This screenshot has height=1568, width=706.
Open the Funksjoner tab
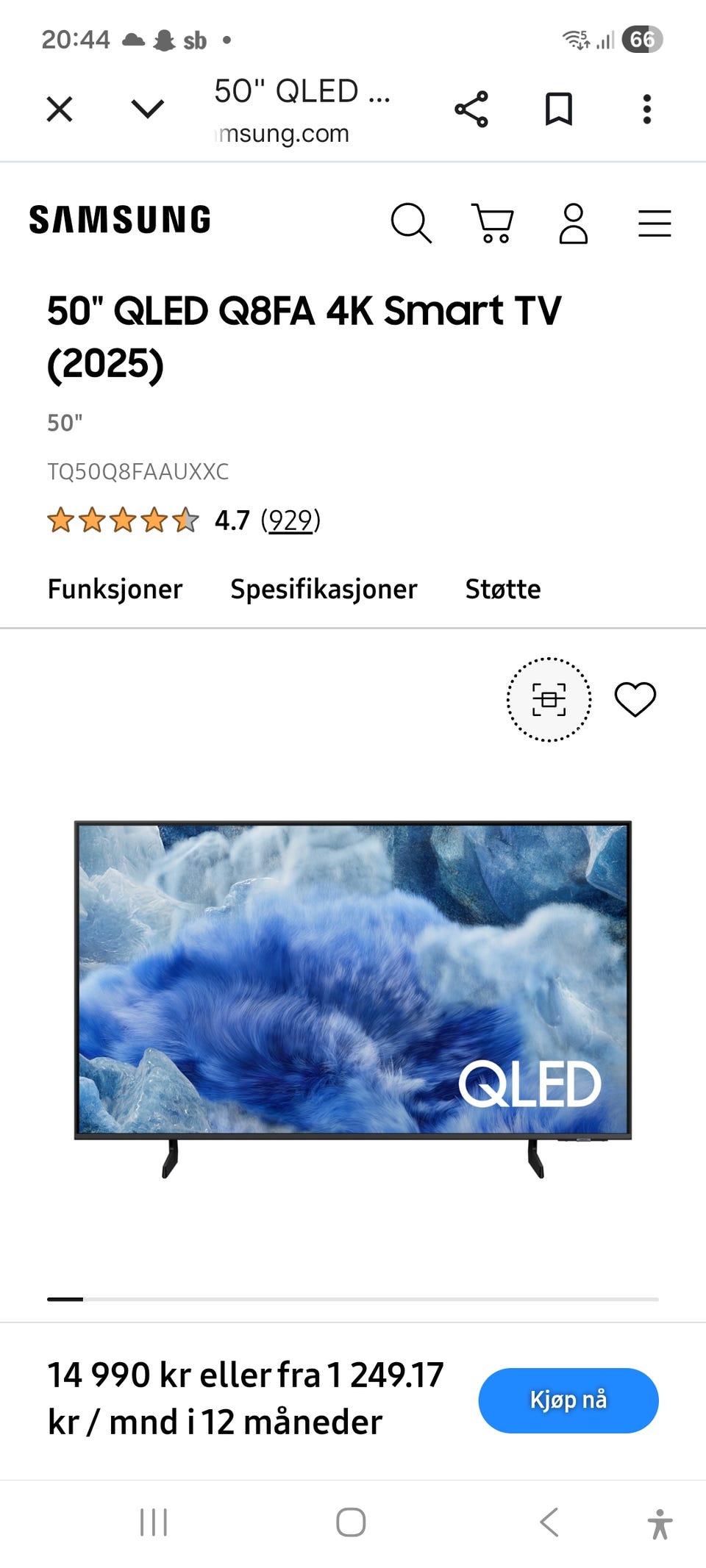click(x=115, y=589)
